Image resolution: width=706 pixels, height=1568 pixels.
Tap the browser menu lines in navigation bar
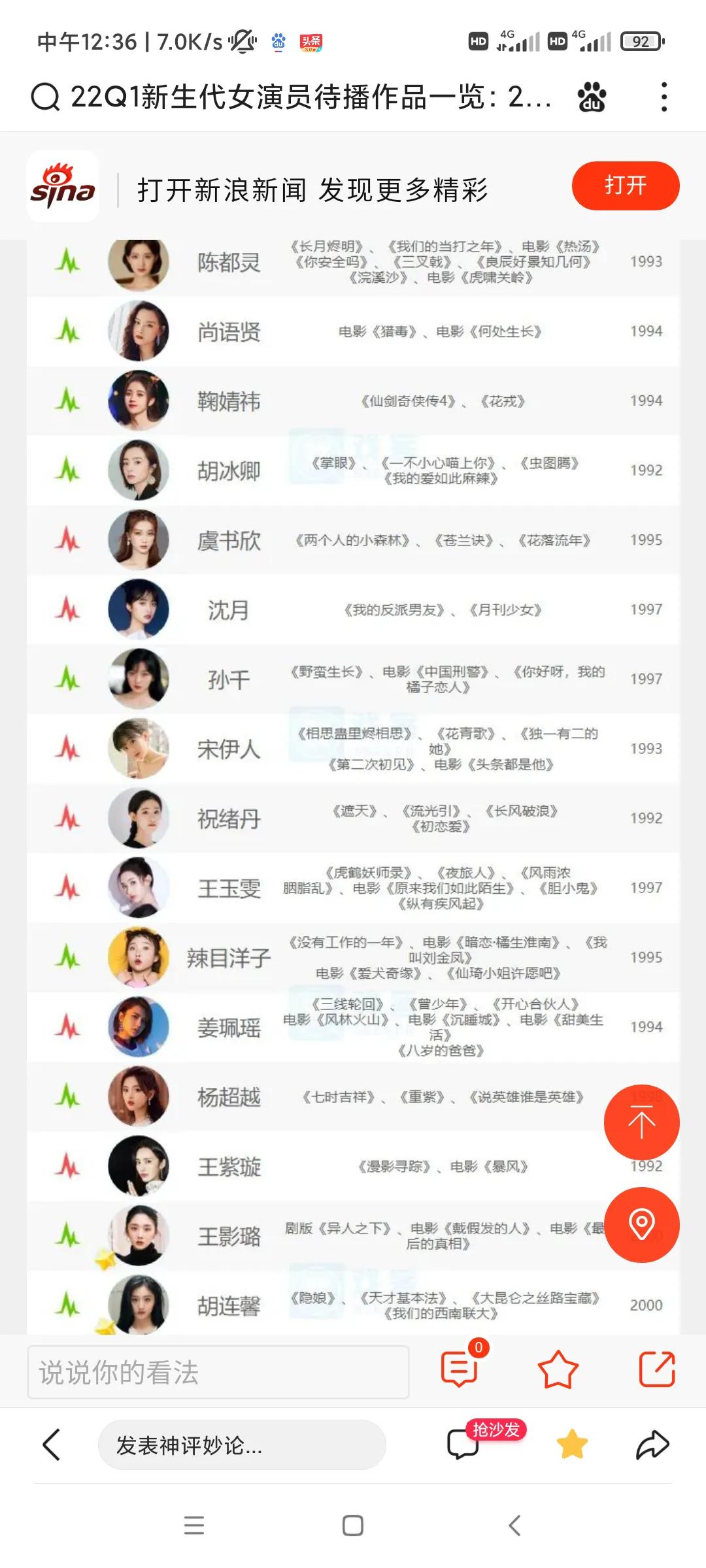[193, 1527]
